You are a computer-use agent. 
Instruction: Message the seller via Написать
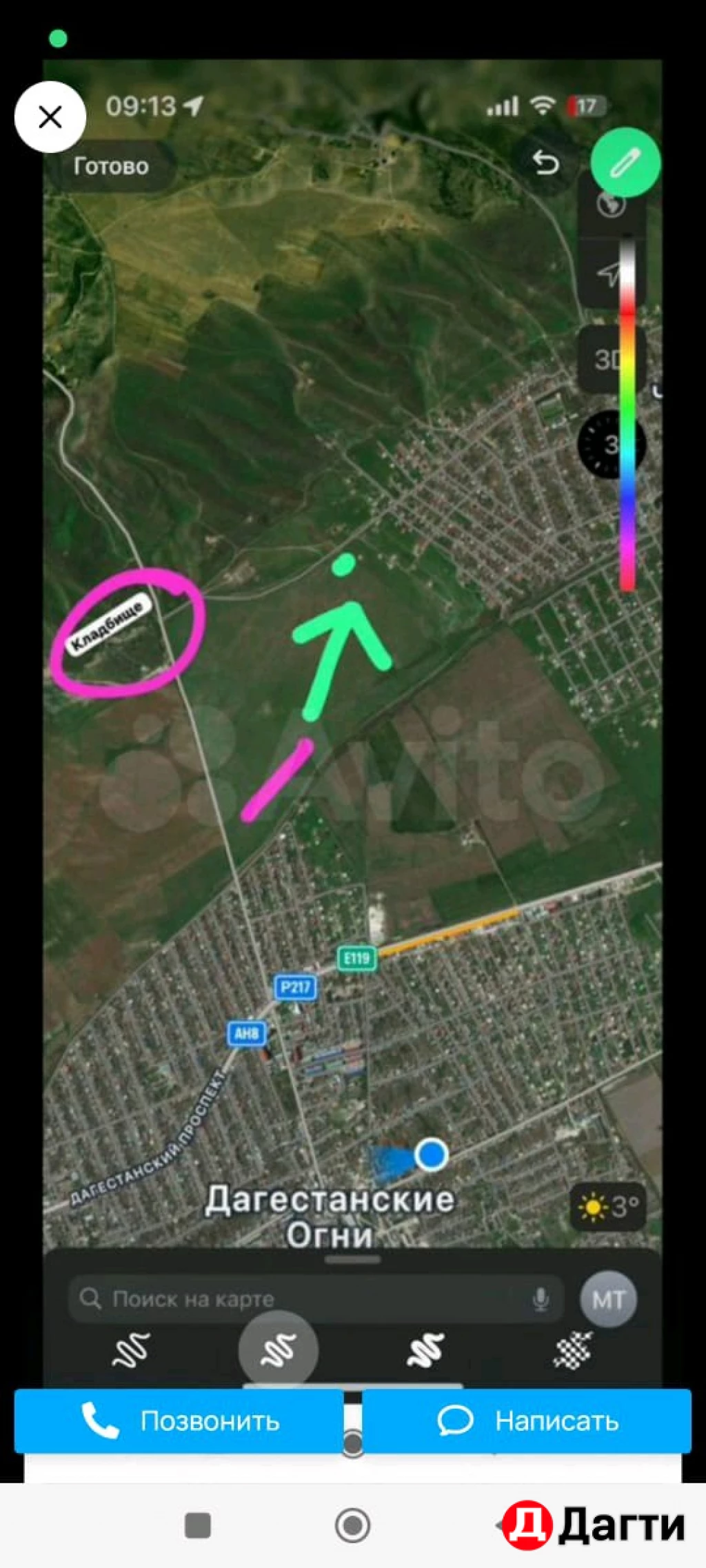(527, 1421)
